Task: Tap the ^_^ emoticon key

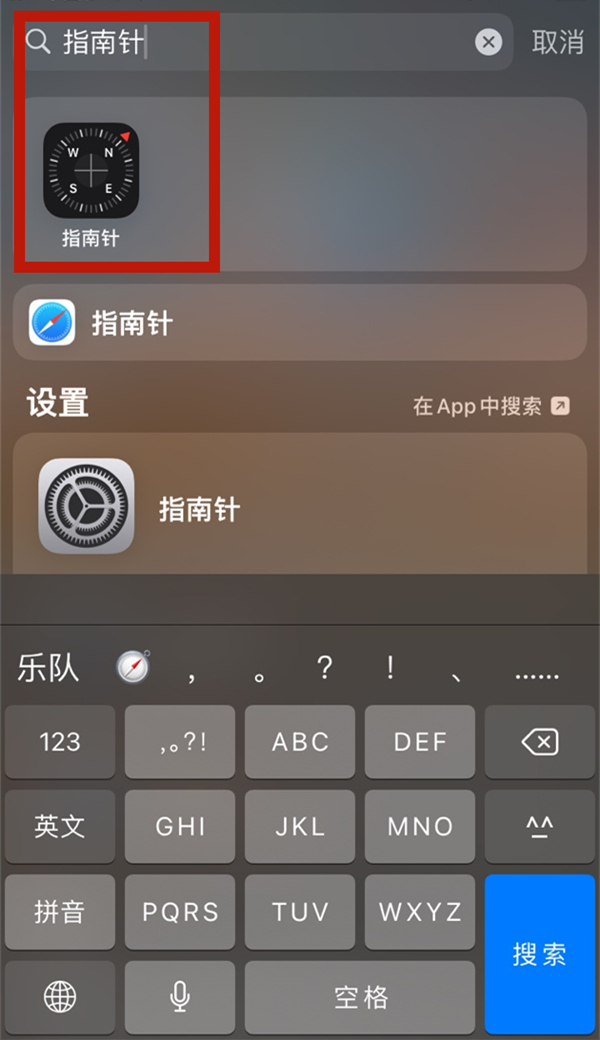Action: click(539, 826)
